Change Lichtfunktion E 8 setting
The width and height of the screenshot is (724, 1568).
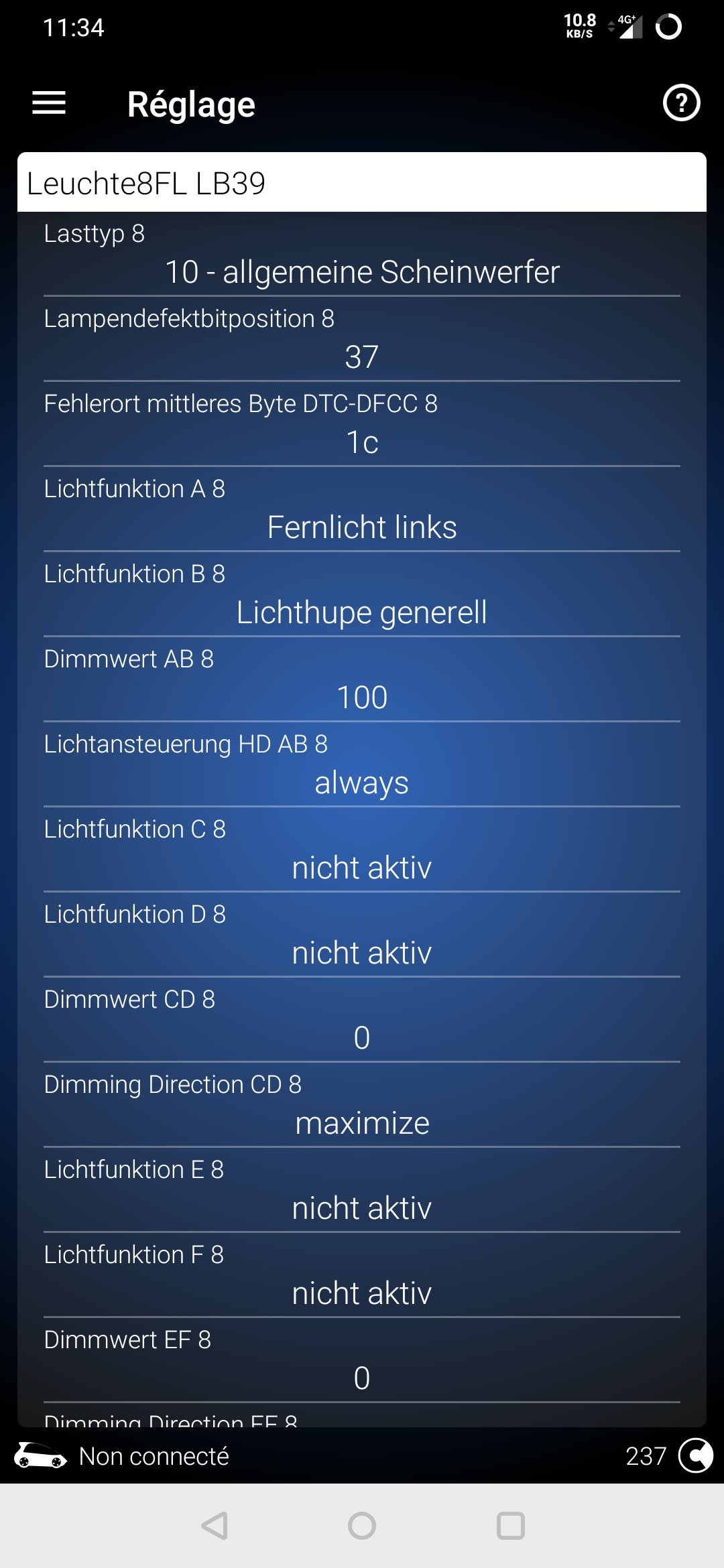(x=362, y=1190)
